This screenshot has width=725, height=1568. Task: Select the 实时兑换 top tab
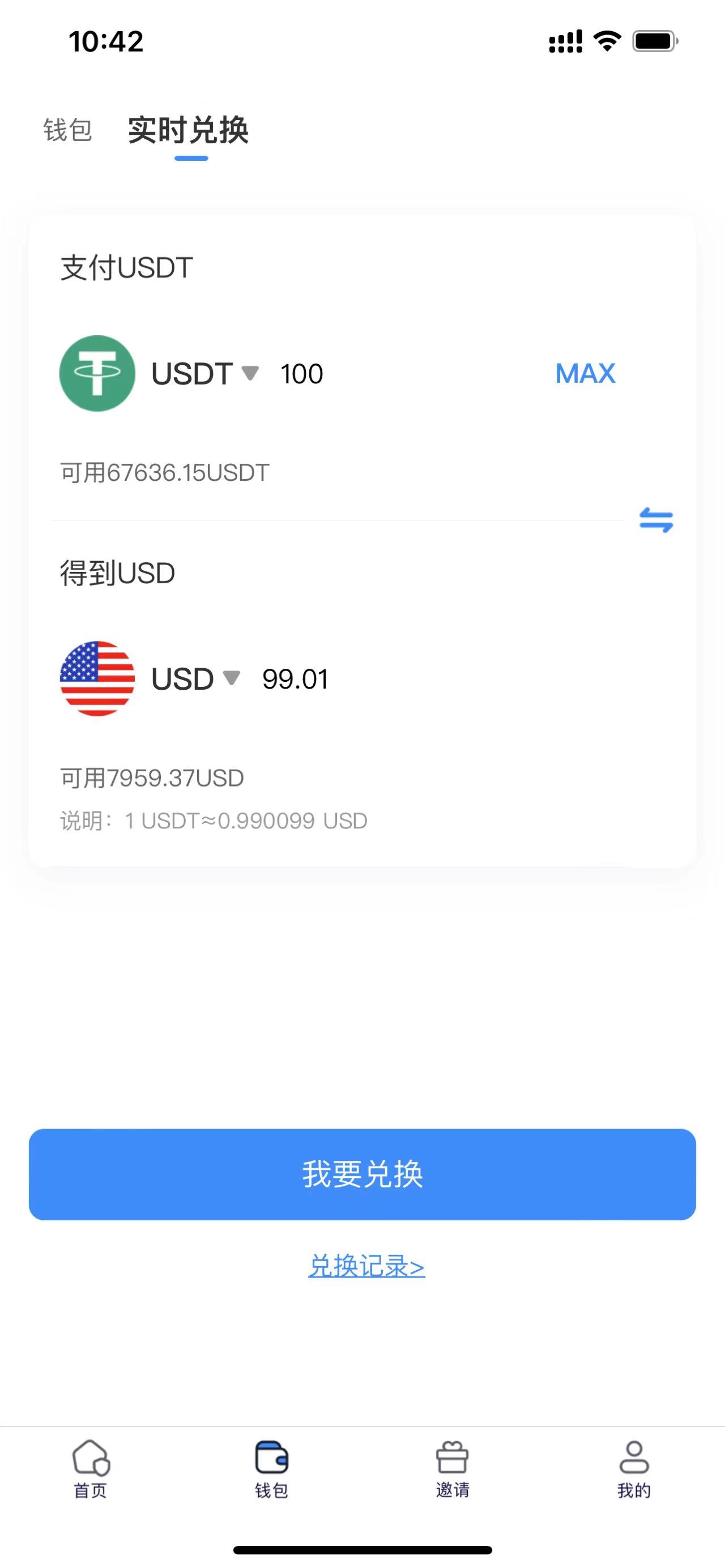[x=188, y=130]
